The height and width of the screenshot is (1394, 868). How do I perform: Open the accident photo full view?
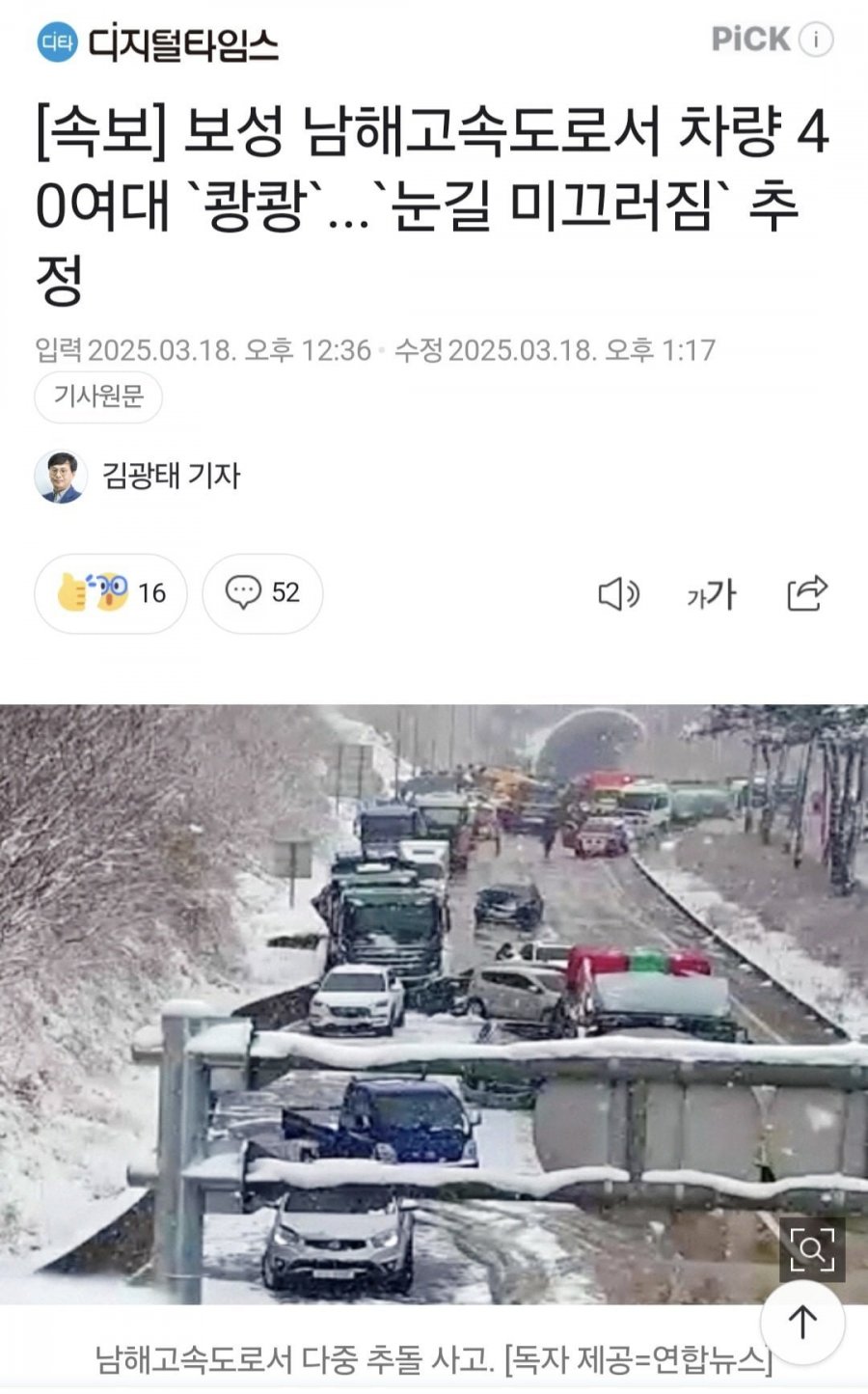click(x=434, y=965)
